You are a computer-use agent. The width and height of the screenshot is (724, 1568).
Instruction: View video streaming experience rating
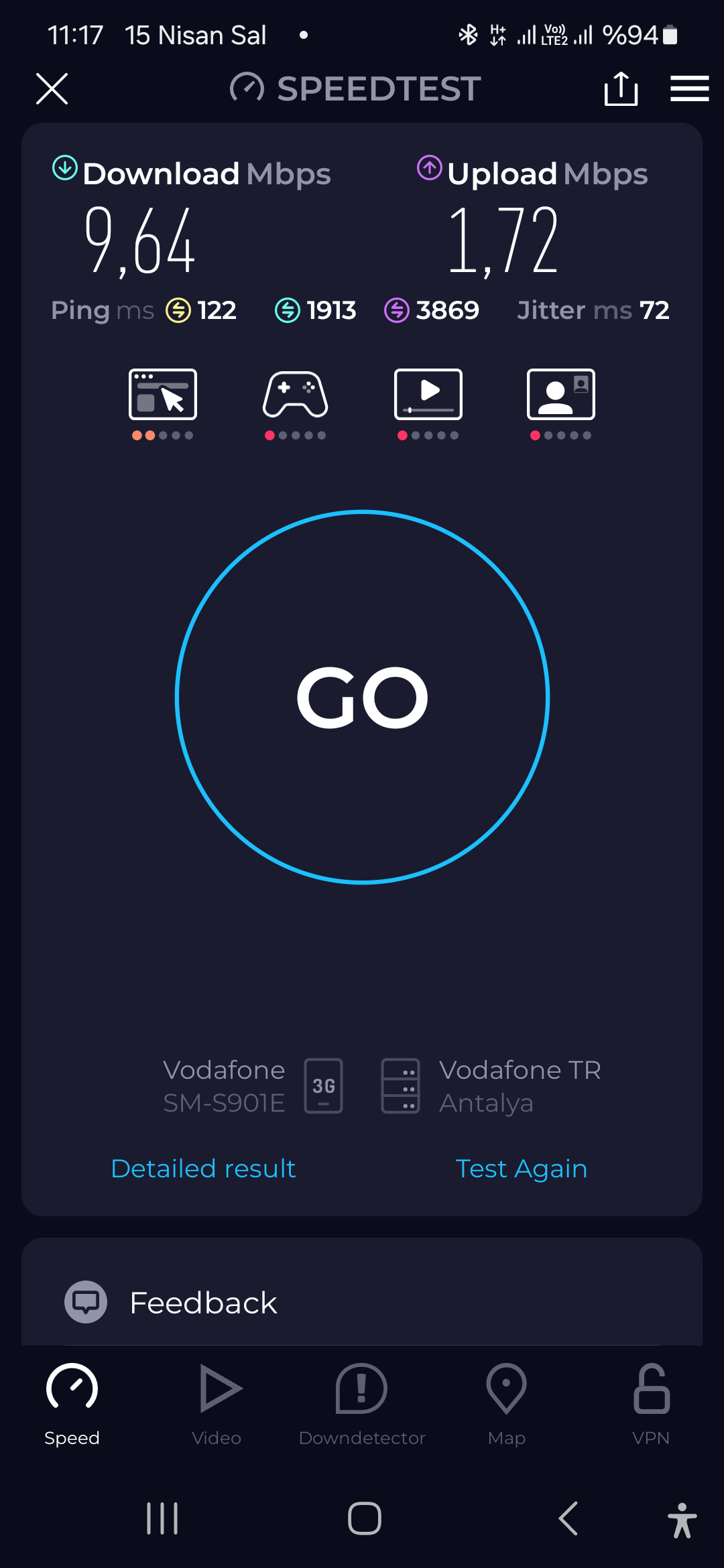tap(428, 404)
